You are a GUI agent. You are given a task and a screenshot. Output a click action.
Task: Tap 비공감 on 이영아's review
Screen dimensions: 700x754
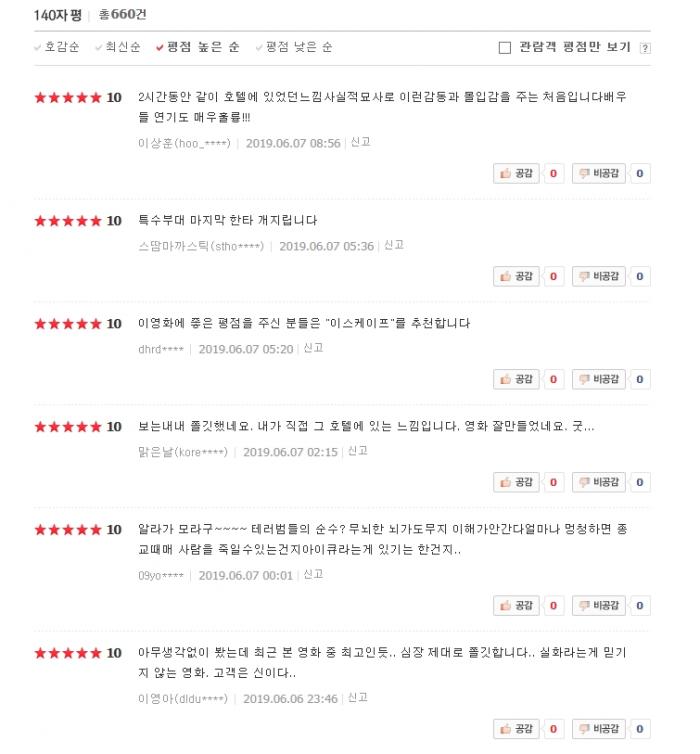(599, 728)
